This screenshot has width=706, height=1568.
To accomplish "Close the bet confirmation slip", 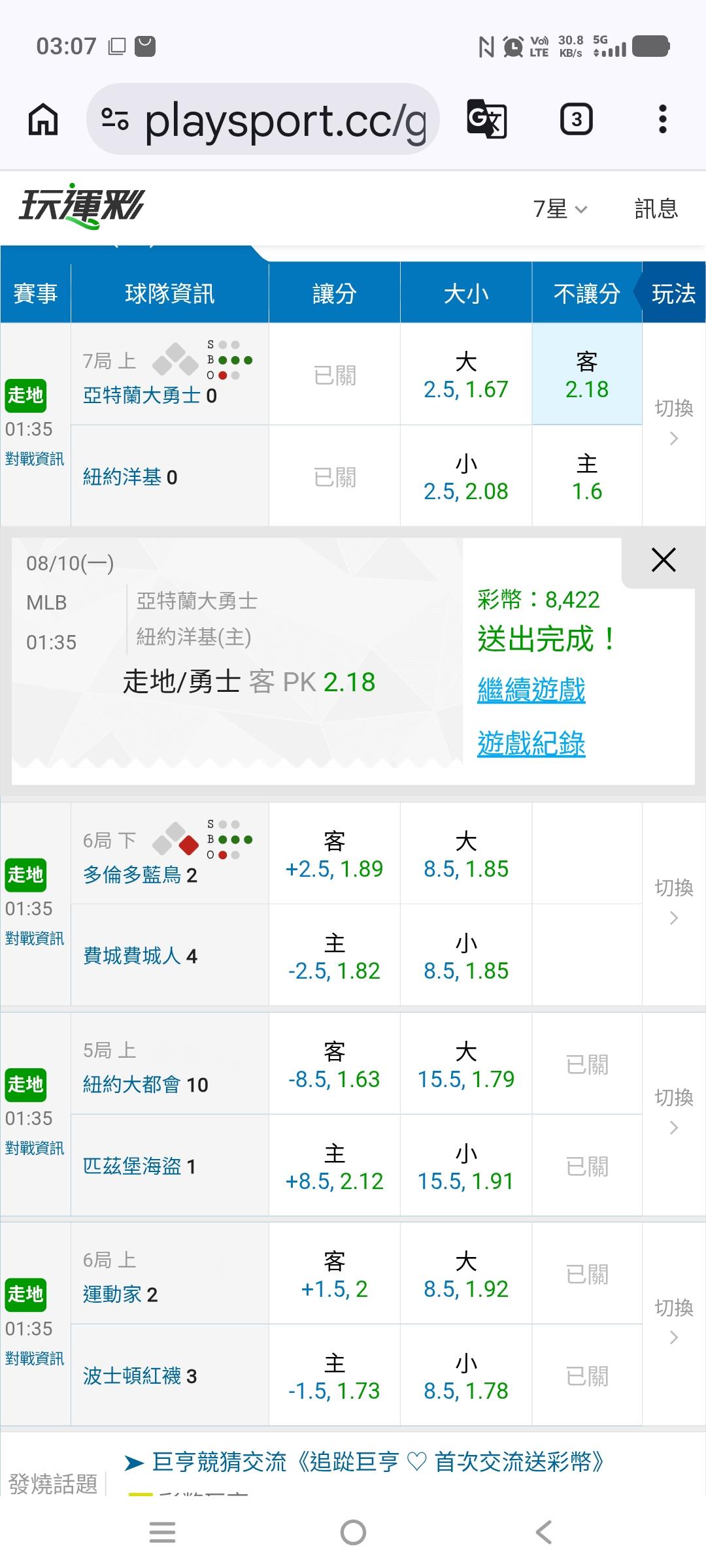I will (x=664, y=560).
